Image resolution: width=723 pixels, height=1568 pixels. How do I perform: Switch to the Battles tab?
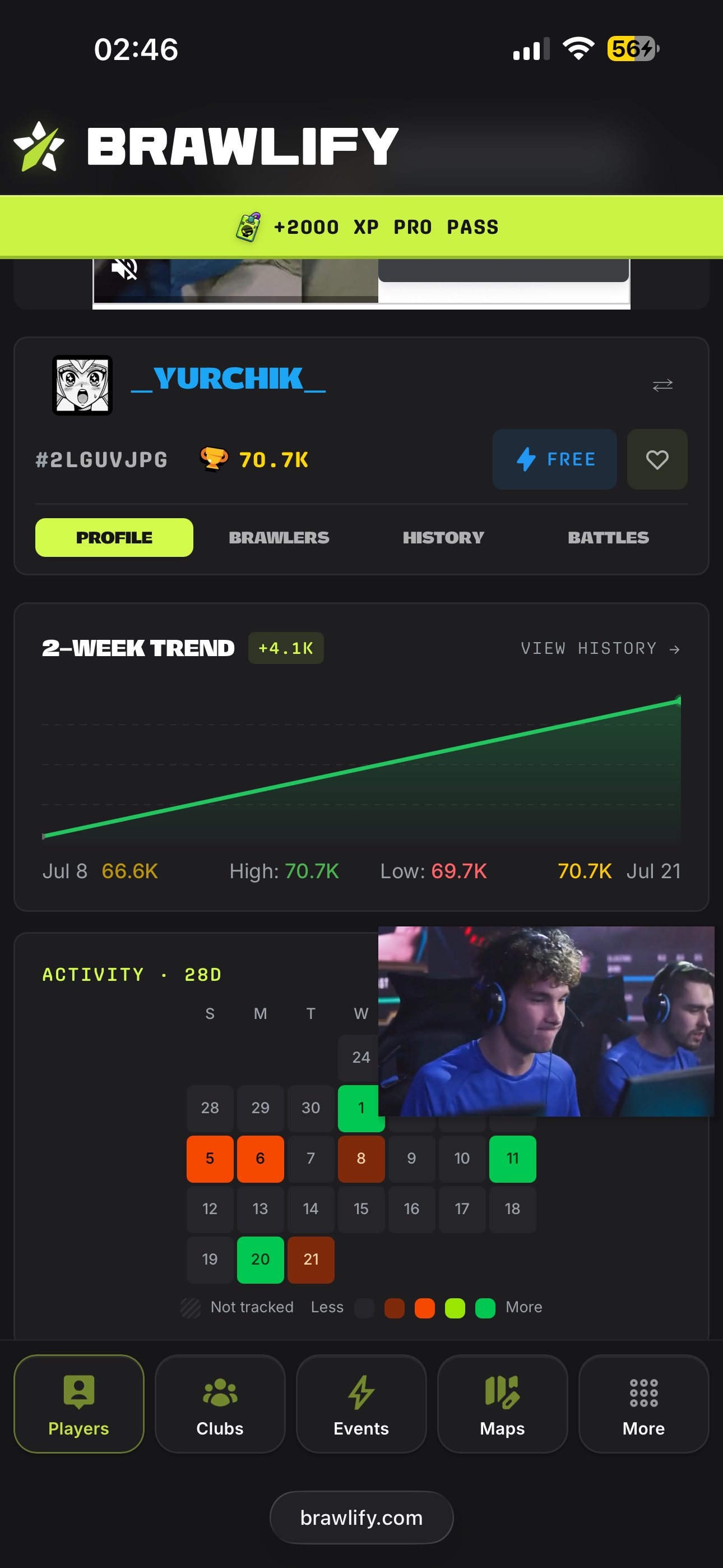coord(608,537)
